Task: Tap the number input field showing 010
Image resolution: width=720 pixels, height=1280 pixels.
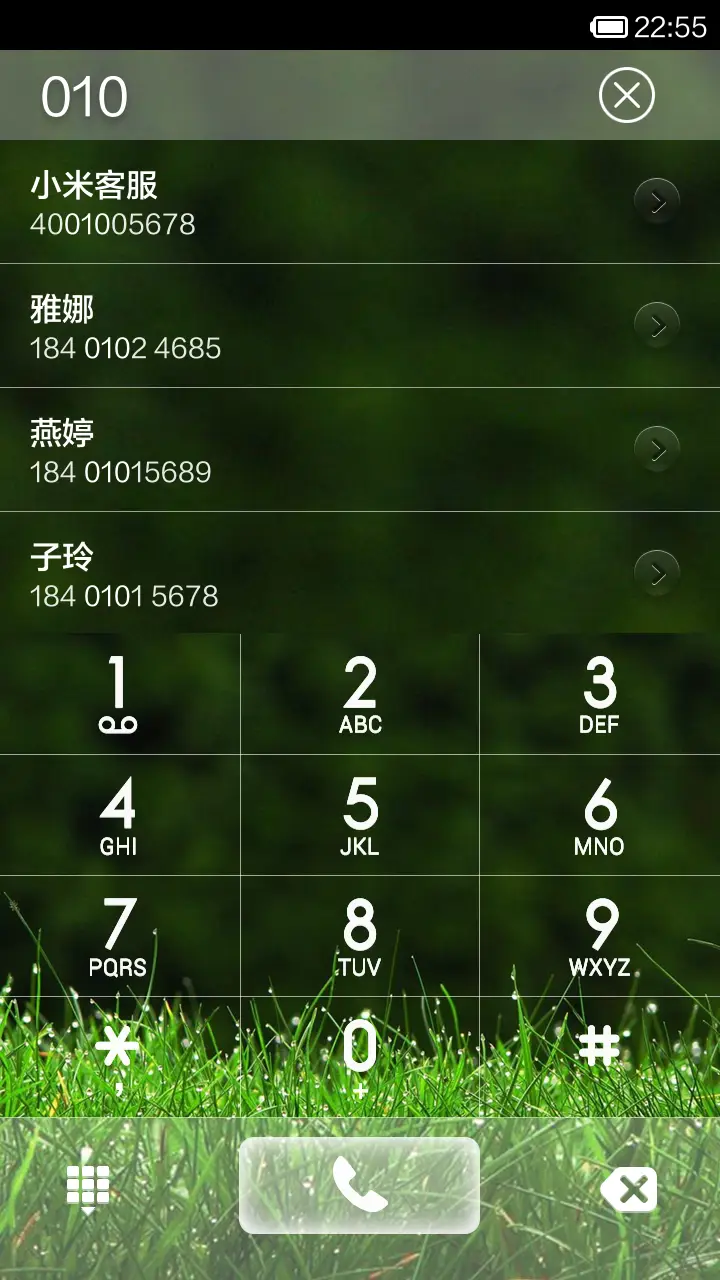Action: [200, 94]
